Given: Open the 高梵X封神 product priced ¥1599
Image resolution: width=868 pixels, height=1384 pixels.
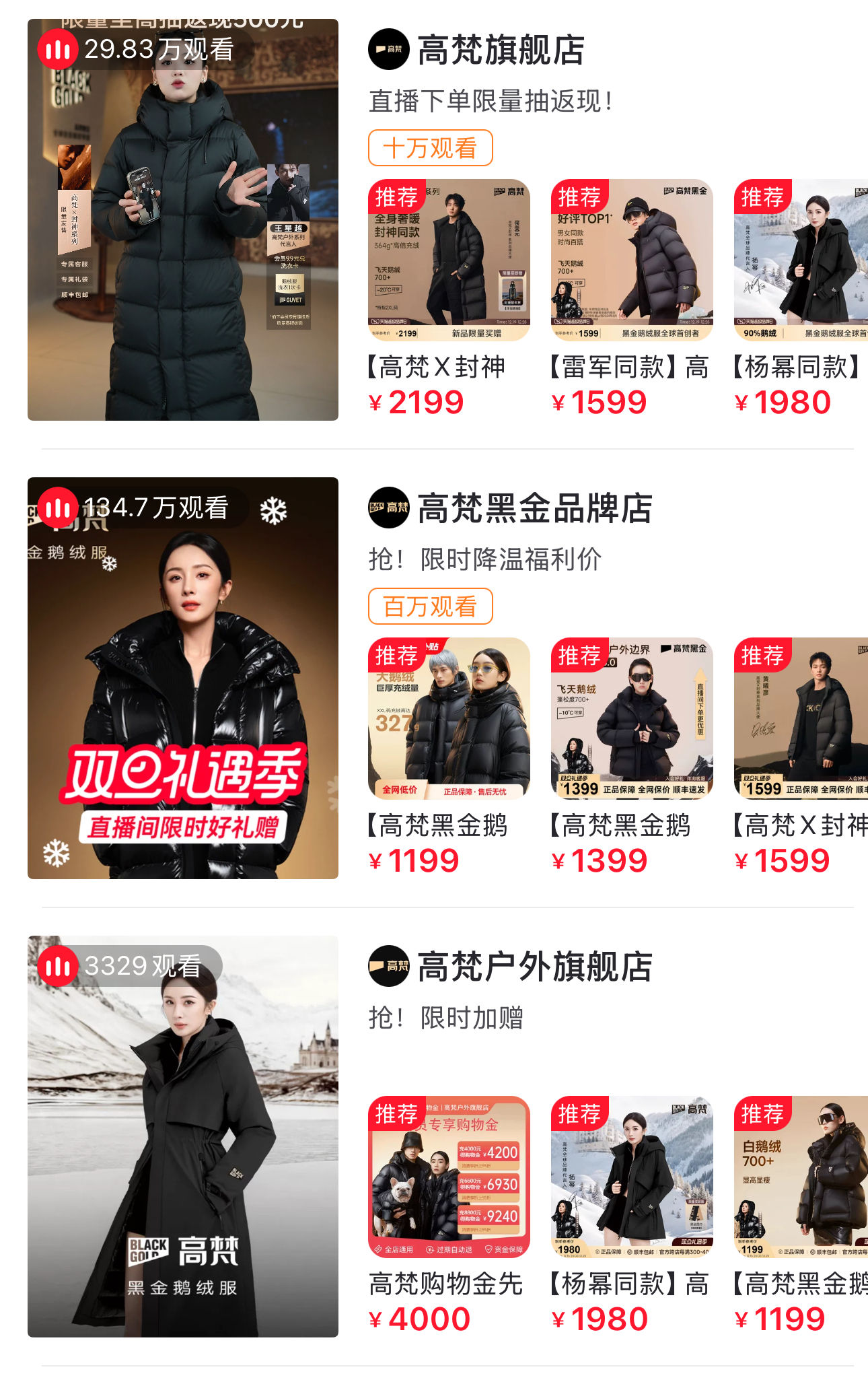Looking at the screenshot, I should [x=801, y=718].
